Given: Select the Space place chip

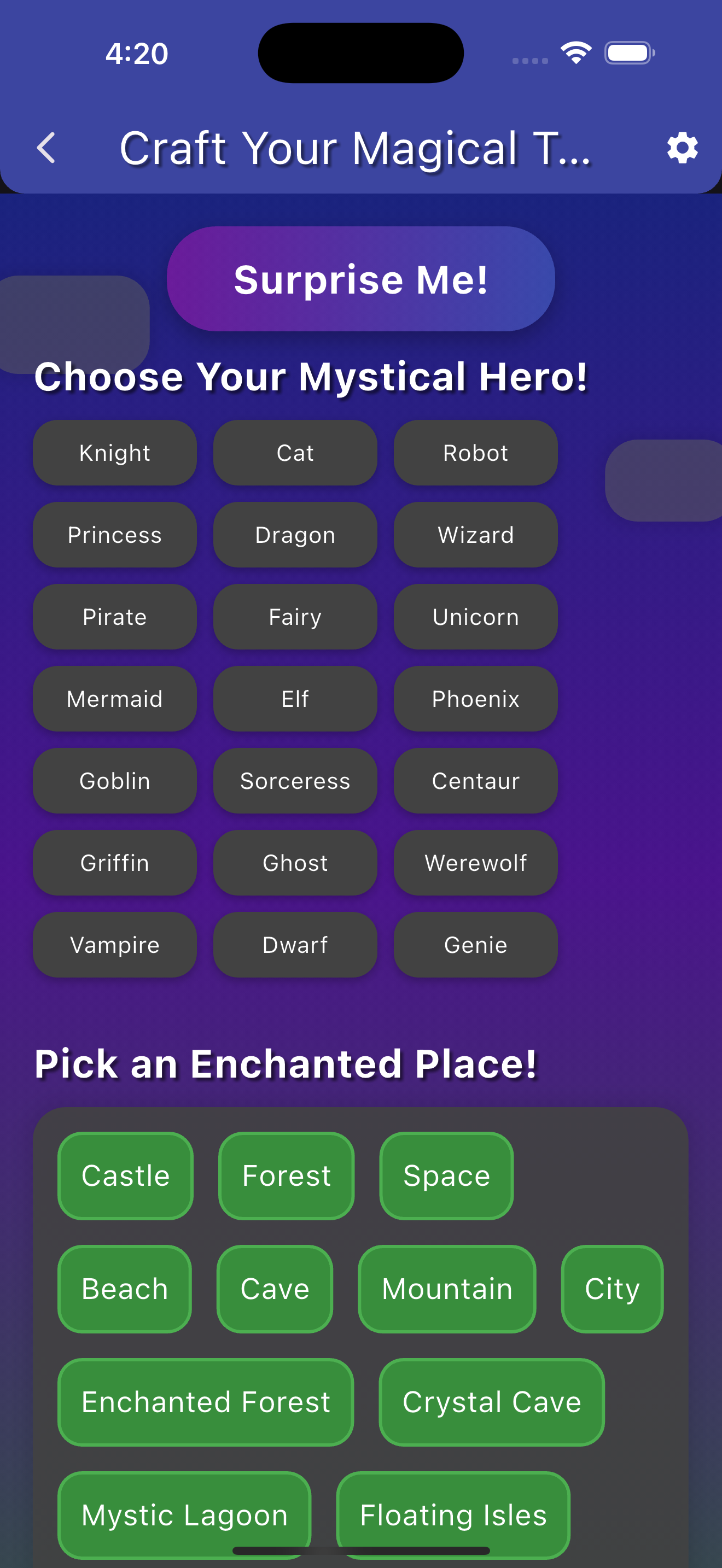Looking at the screenshot, I should (446, 1175).
